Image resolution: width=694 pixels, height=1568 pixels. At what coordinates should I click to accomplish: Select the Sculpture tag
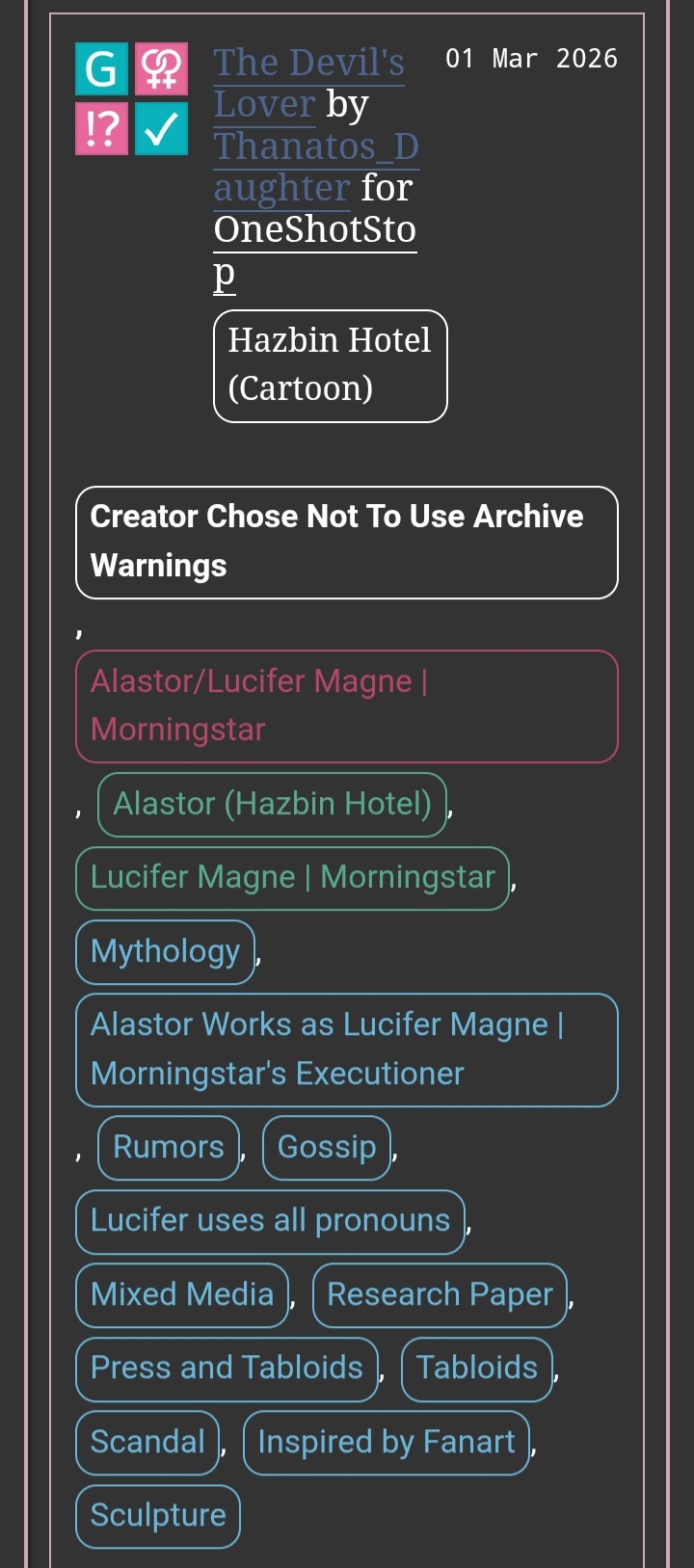pyautogui.click(x=158, y=1515)
